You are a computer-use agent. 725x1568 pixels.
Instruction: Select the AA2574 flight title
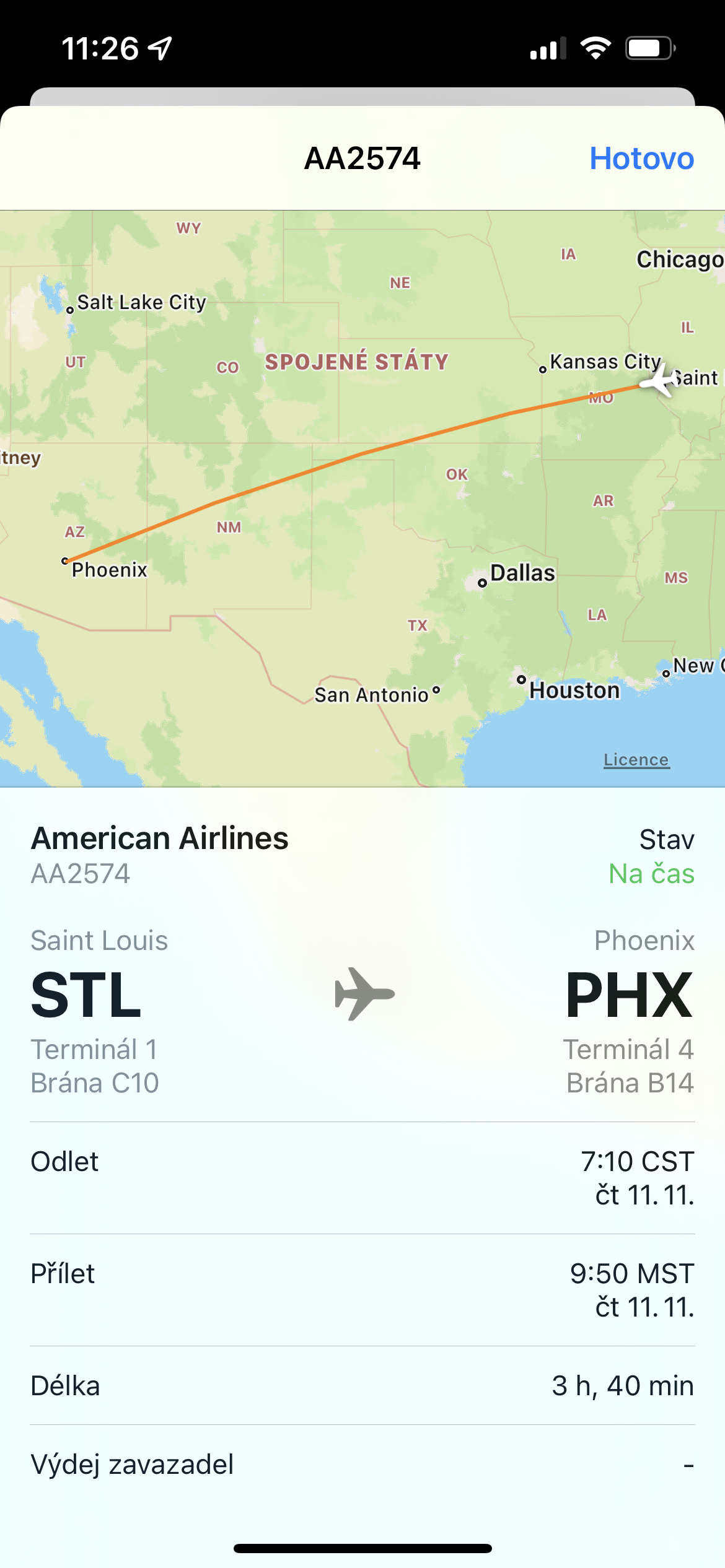[x=362, y=159]
